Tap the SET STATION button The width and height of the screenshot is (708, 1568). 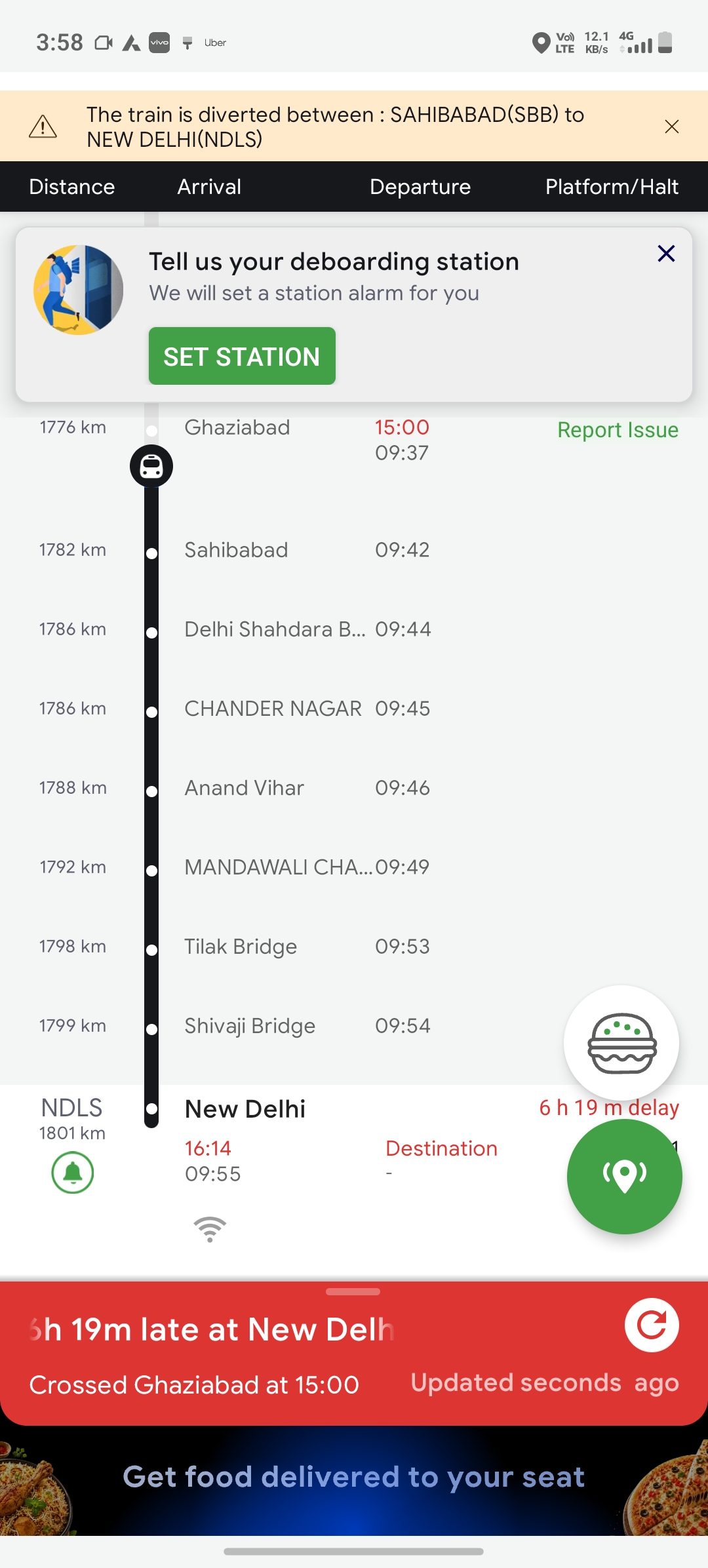(242, 356)
